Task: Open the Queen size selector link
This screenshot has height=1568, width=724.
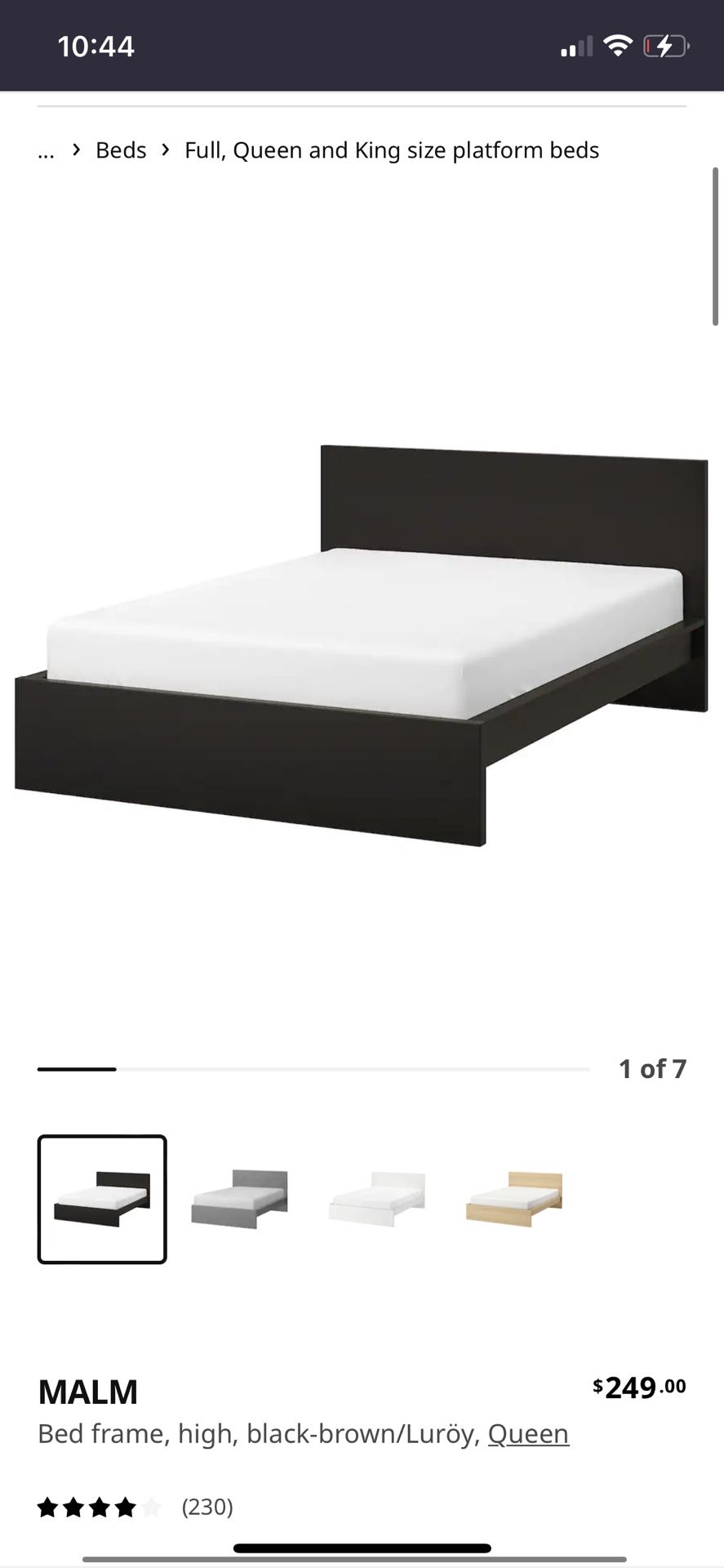Action: [x=527, y=1433]
